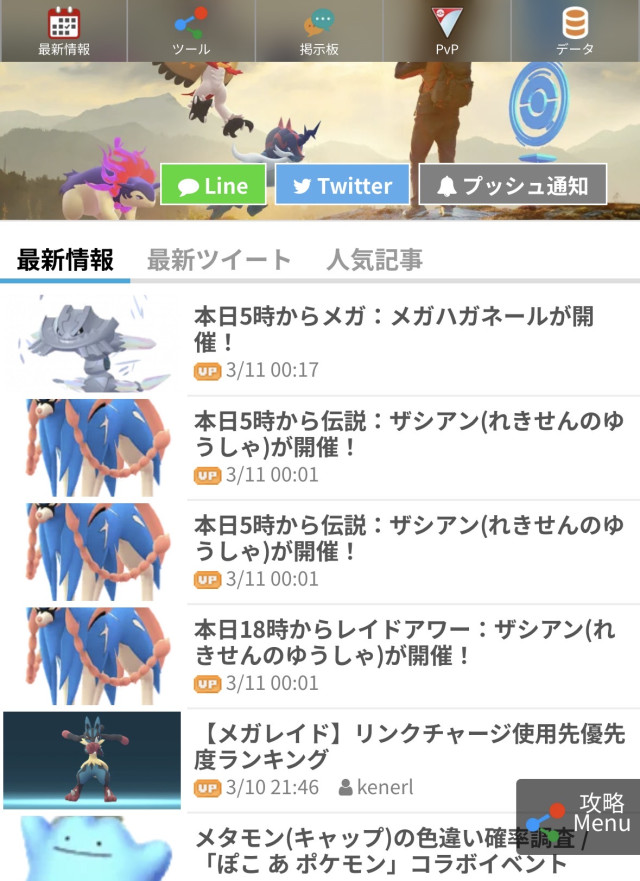Tap the green Line button
The image size is (640, 881).
pyautogui.click(x=213, y=185)
